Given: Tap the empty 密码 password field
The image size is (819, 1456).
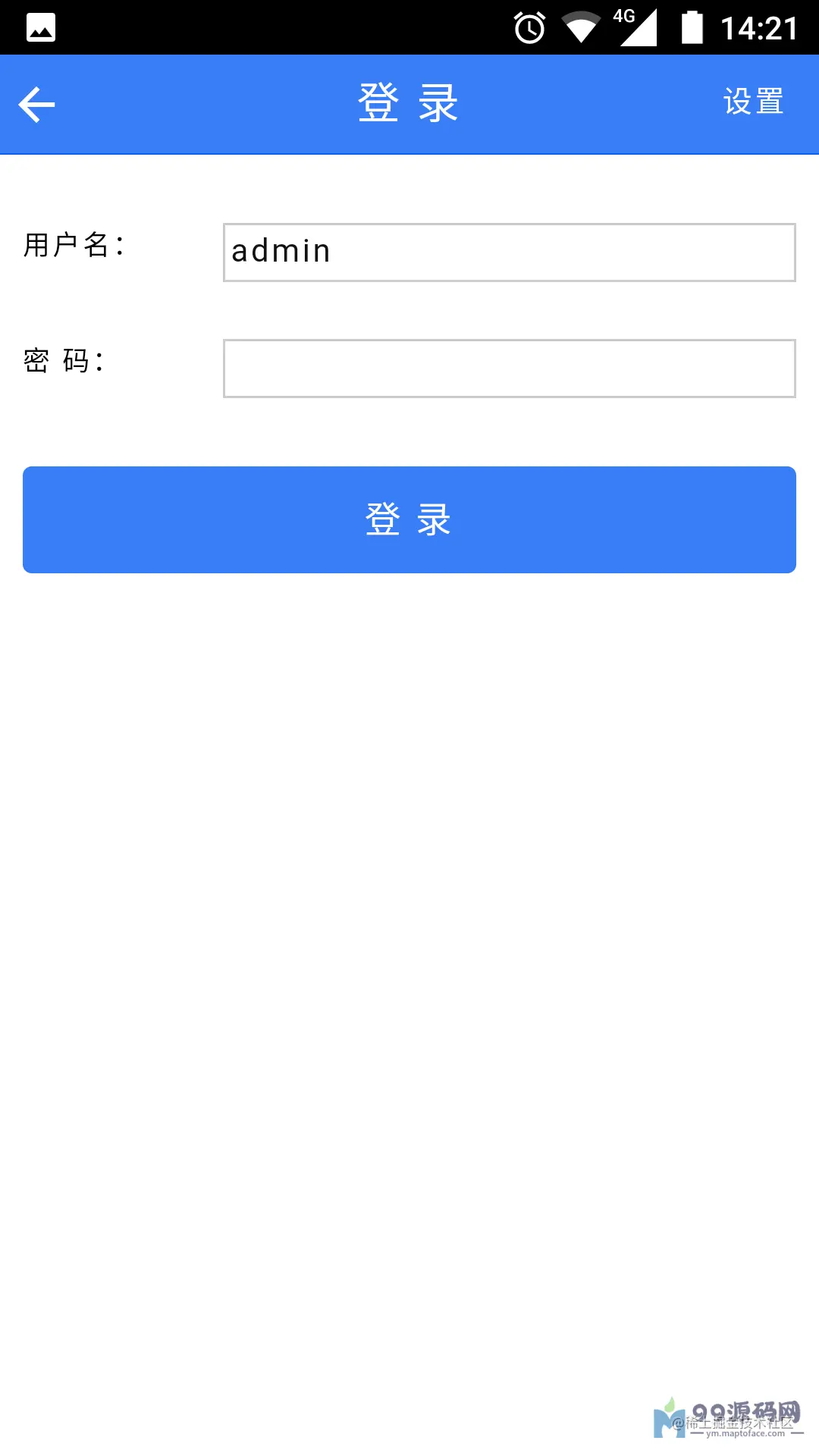Looking at the screenshot, I should pyautogui.click(x=509, y=369).
